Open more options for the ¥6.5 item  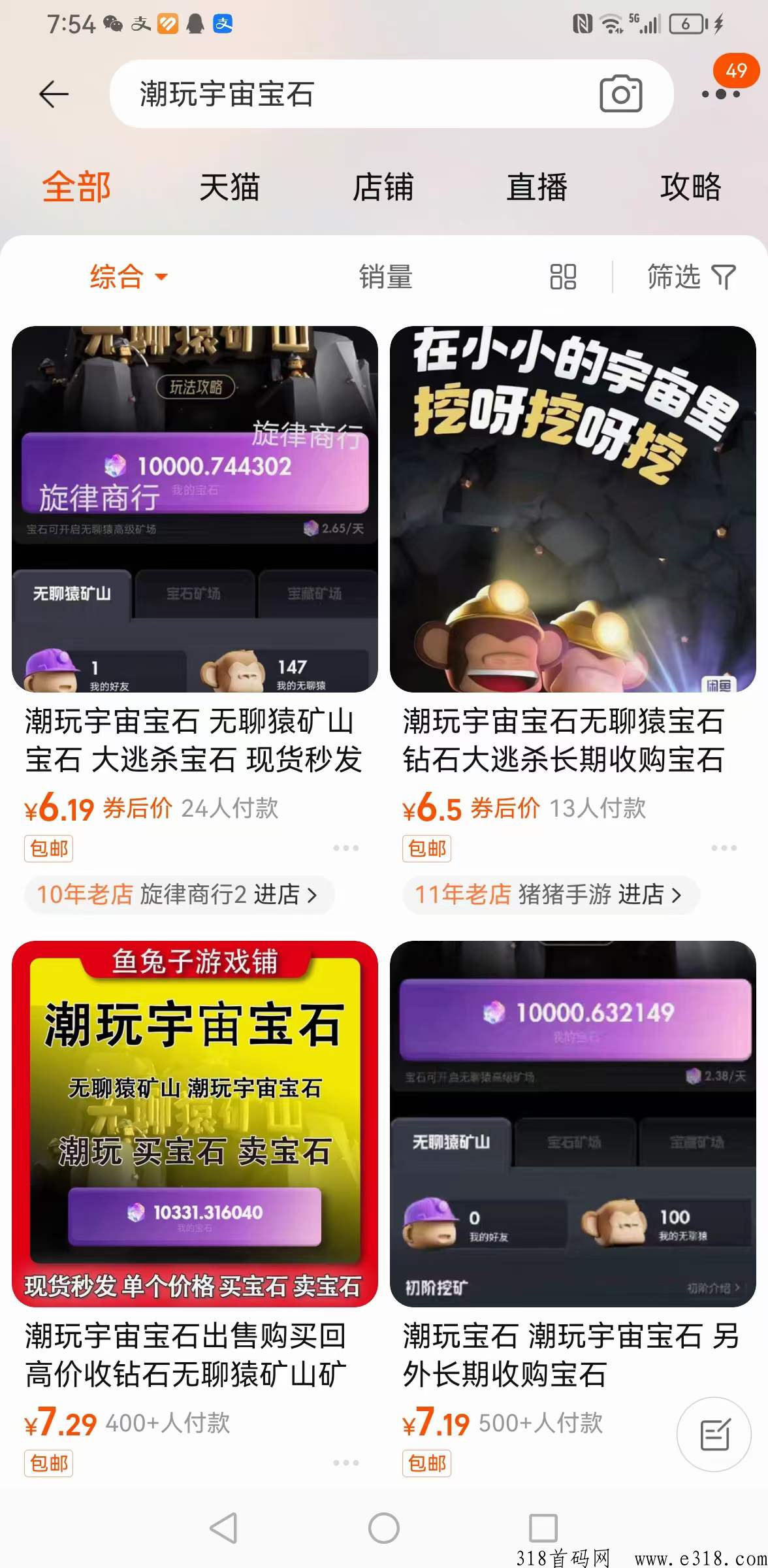[x=724, y=848]
